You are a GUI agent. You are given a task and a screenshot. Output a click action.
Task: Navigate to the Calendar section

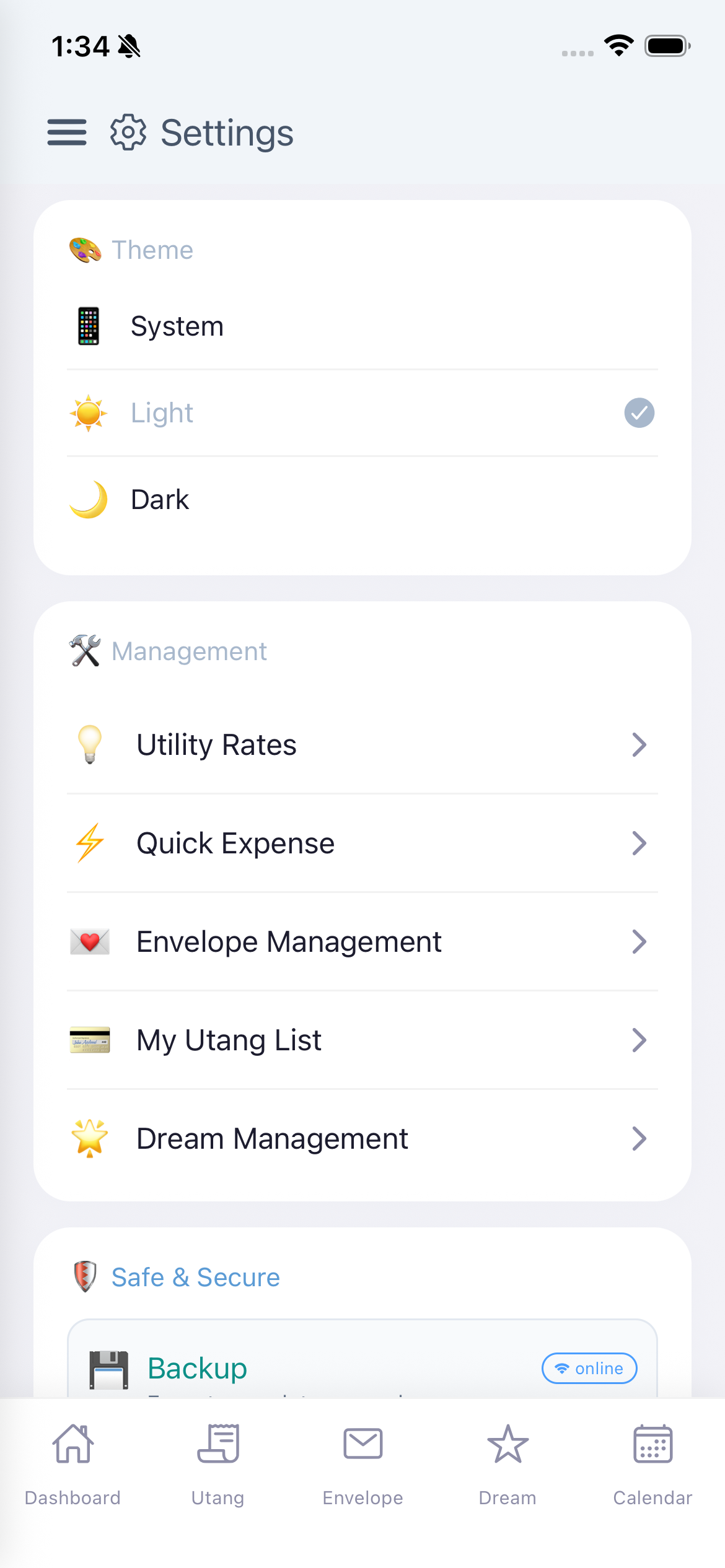tap(652, 1468)
